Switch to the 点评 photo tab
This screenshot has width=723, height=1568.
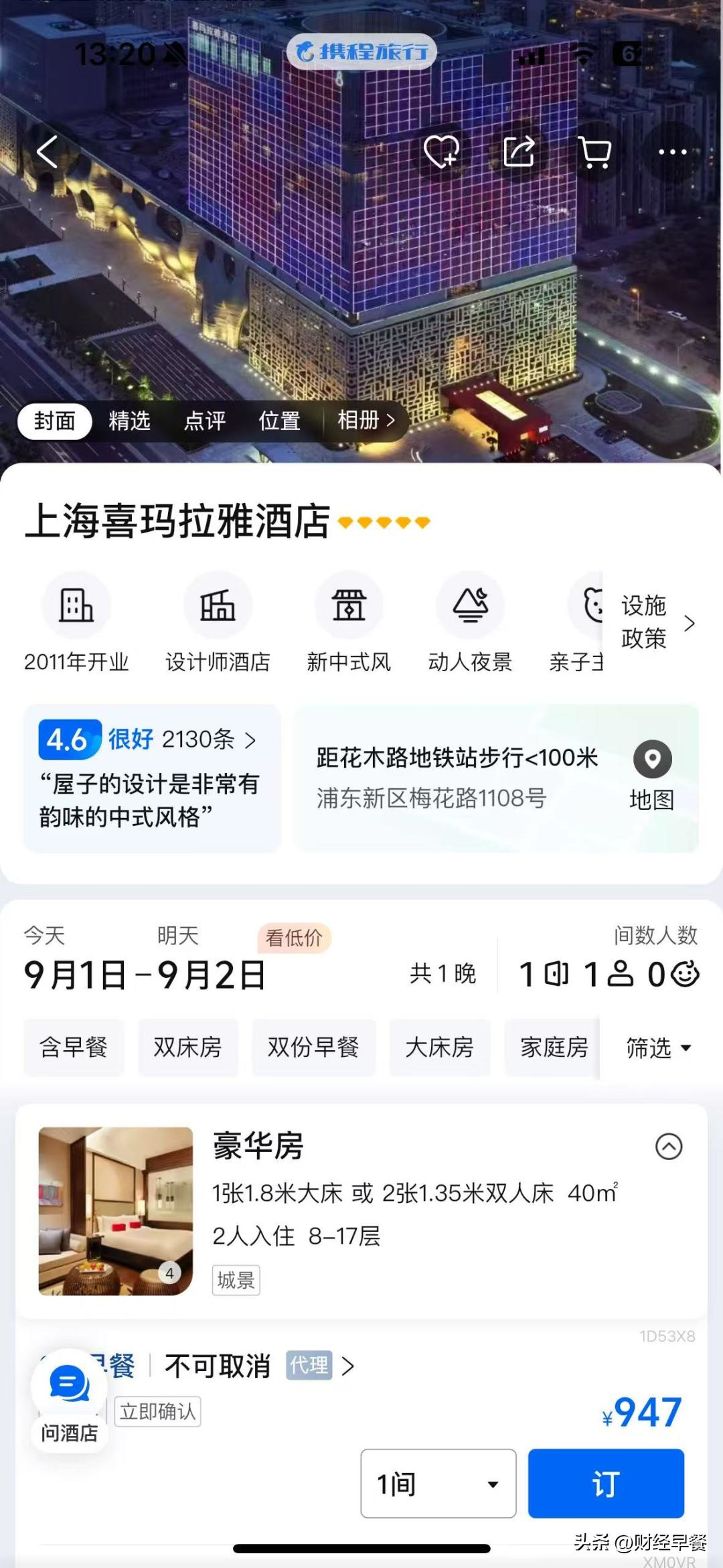[205, 421]
